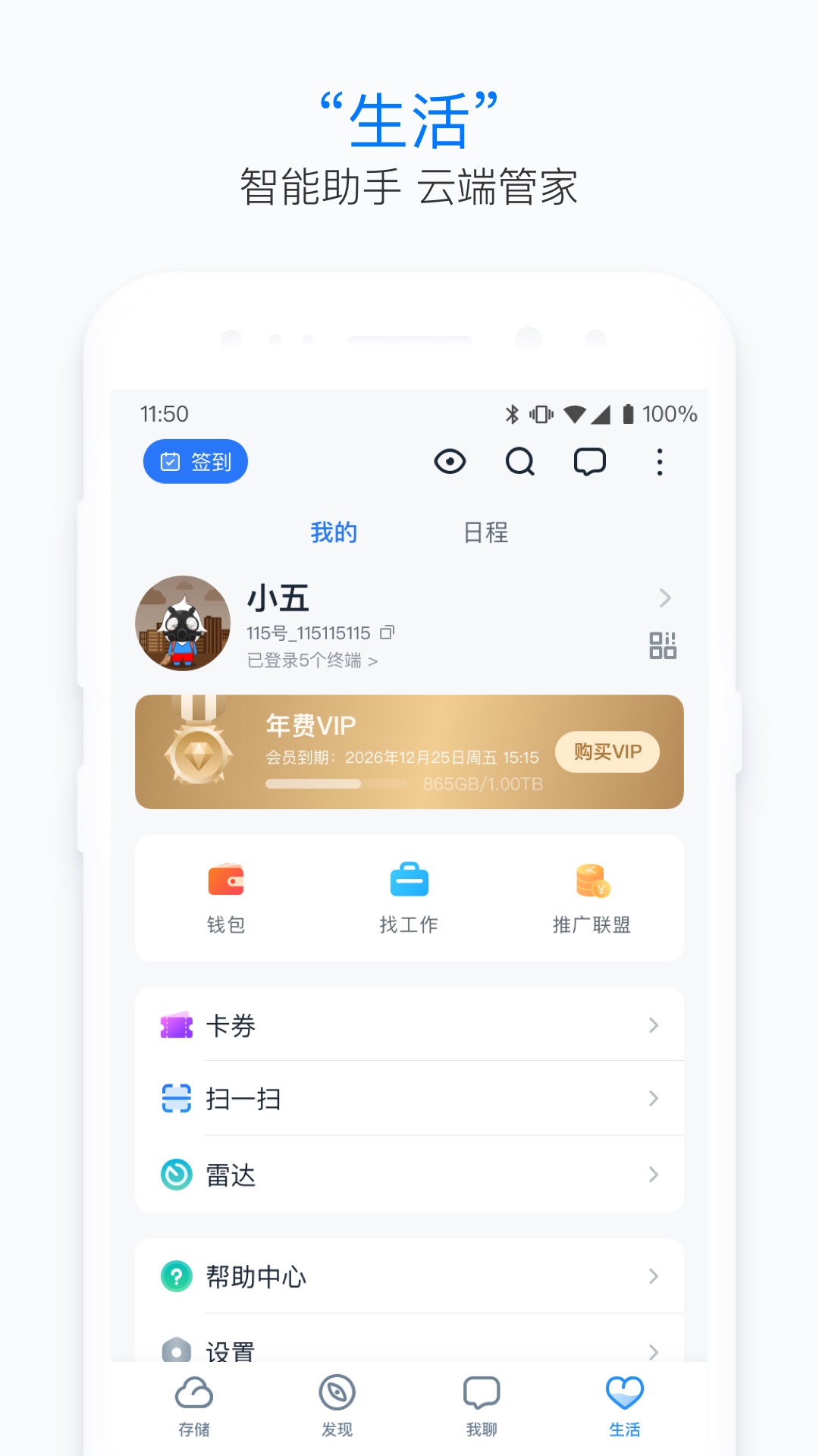Tap the 扫一扫 scan icon
The image size is (819, 1456).
point(176,1098)
